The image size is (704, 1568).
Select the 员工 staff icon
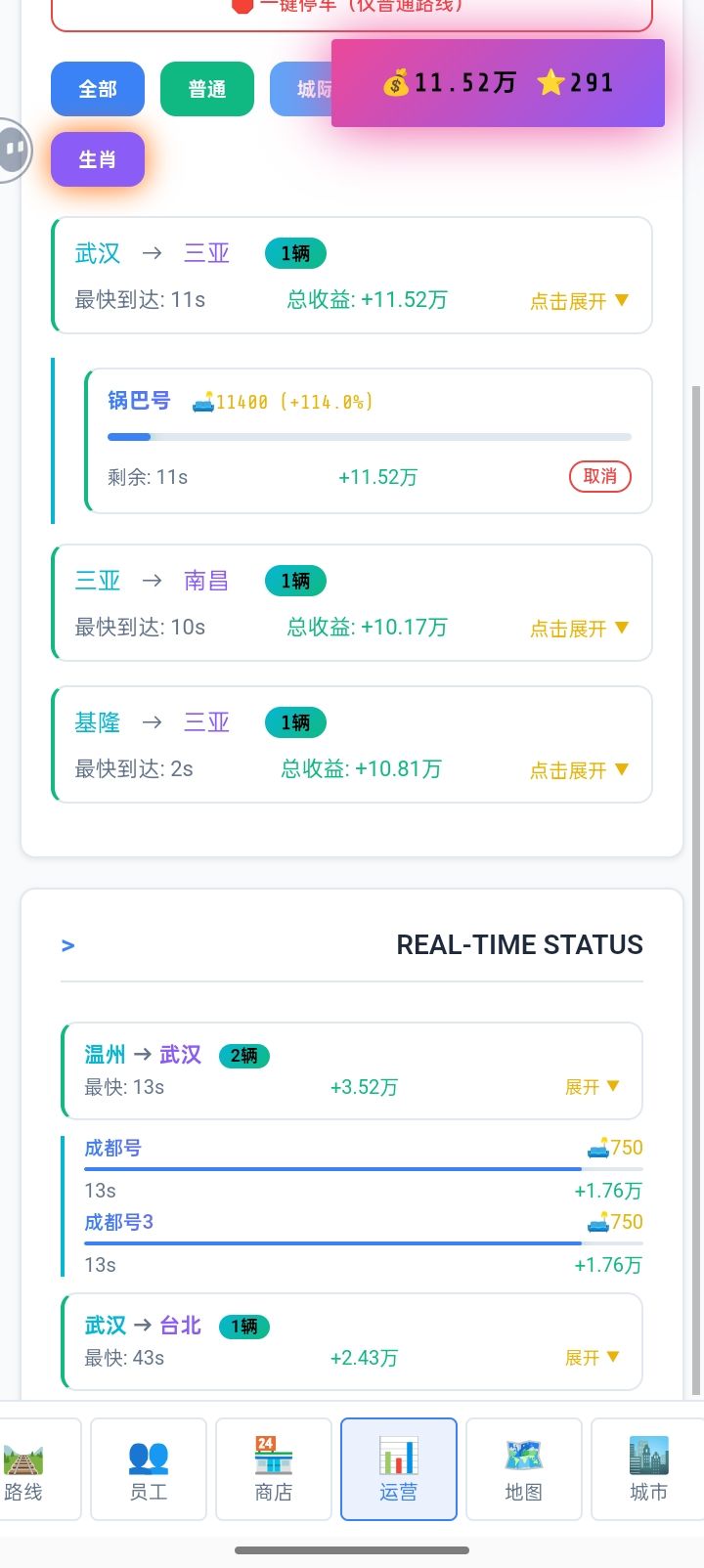(148, 1466)
